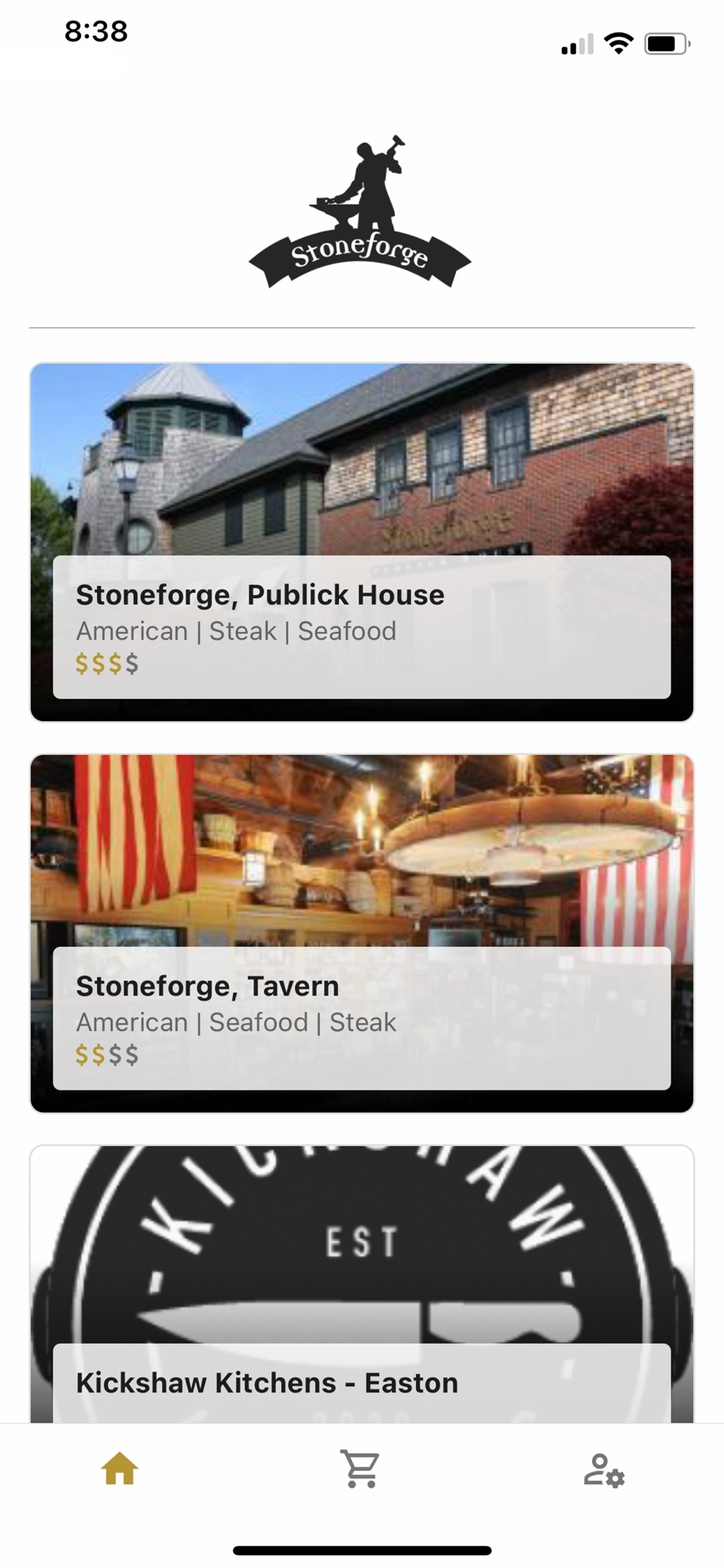Select the Stoneforge, Tavern restaurant card
The height and width of the screenshot is (1568, 724).
click(361, 933)
